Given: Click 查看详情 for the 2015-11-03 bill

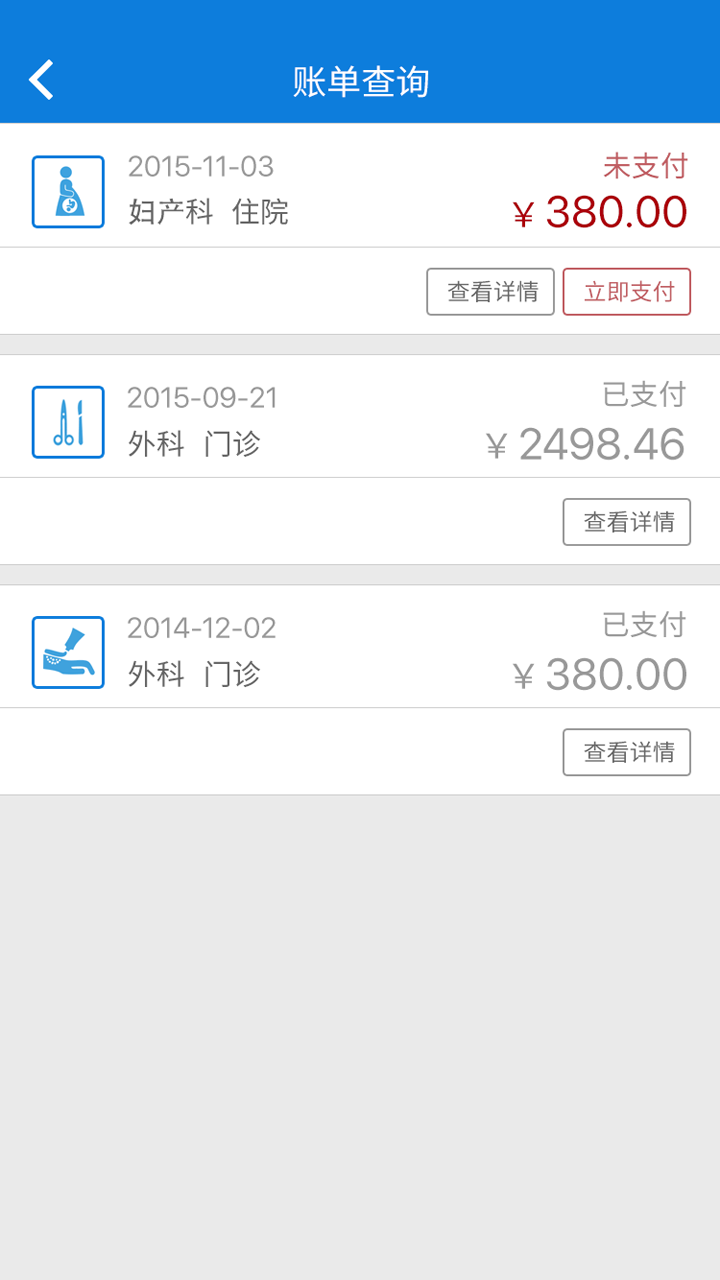Looking at the screenshot, I should 490,291.
